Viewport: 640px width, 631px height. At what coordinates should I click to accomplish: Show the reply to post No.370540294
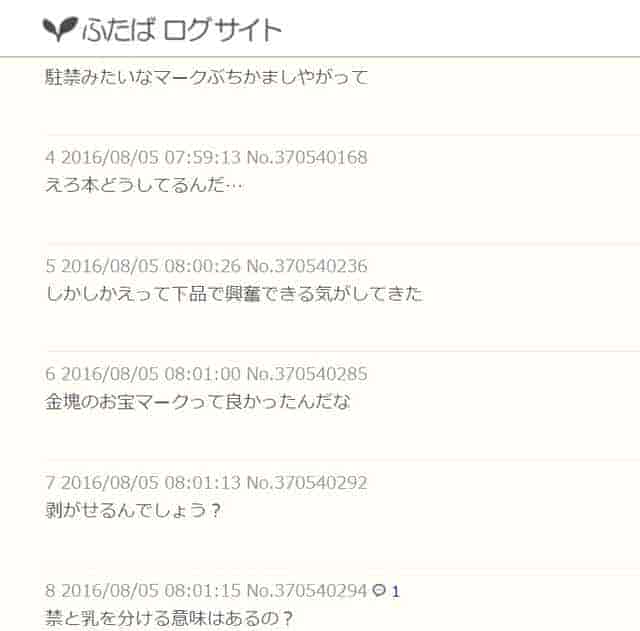[x=386, y=591]
